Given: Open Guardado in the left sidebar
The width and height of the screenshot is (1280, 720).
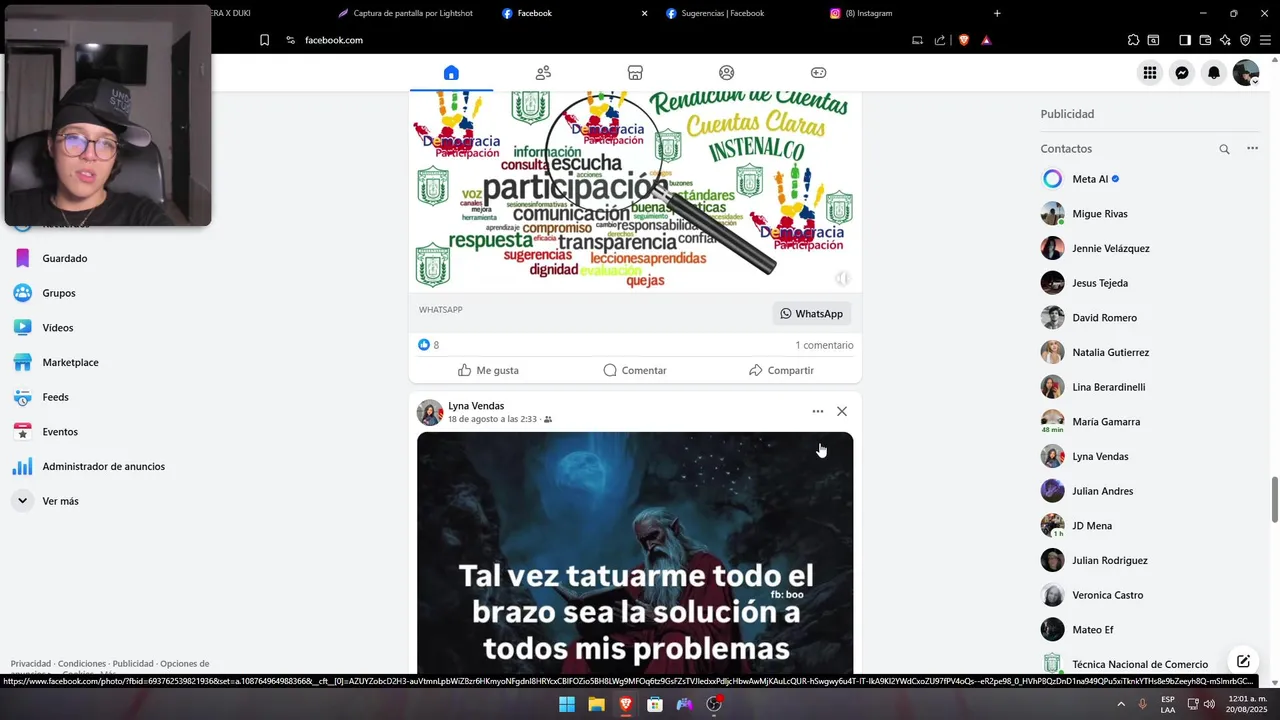Looking at the screenshot, I should pyautogui.click(x=64, y=258).
